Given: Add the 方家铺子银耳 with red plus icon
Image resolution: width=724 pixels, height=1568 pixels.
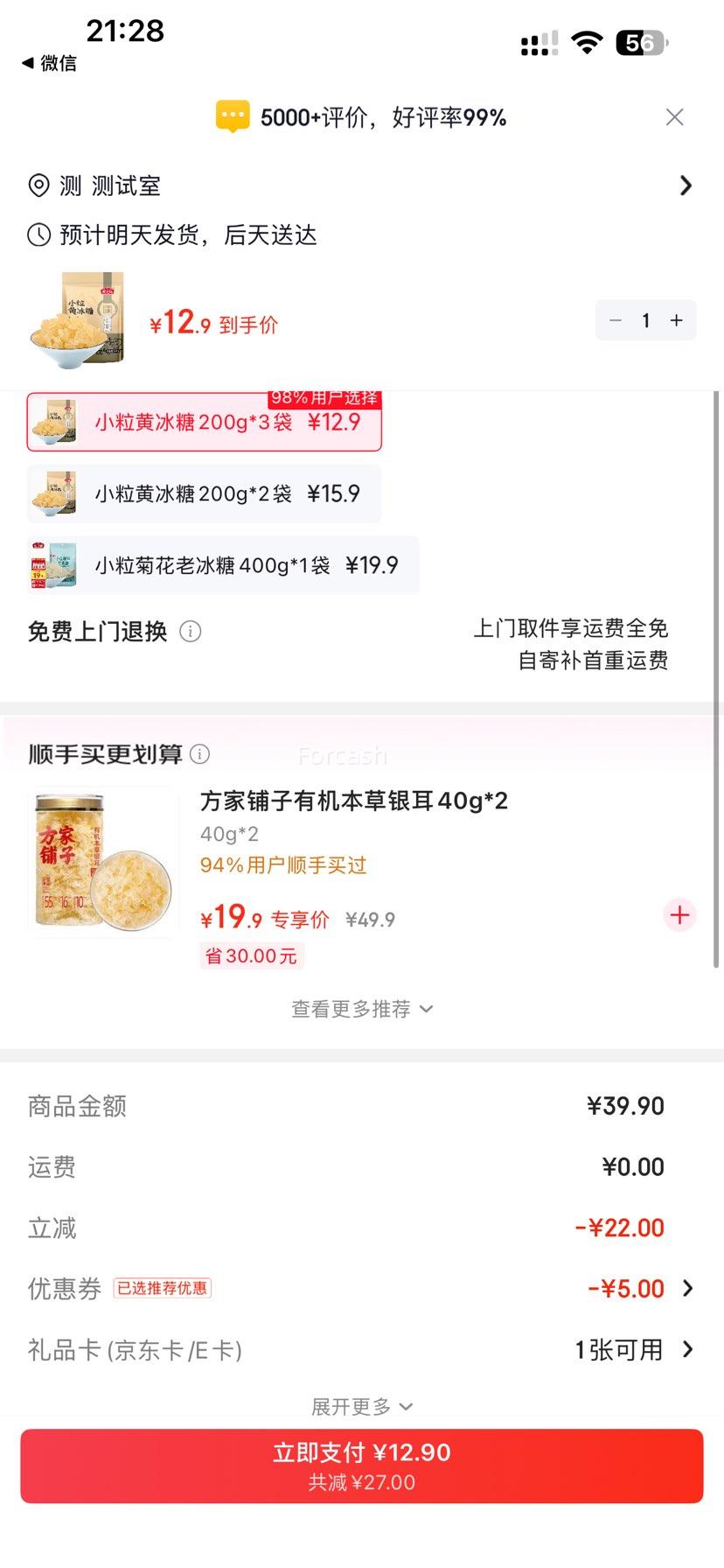Looking at the screenshot, I should (x=679, y=915).
